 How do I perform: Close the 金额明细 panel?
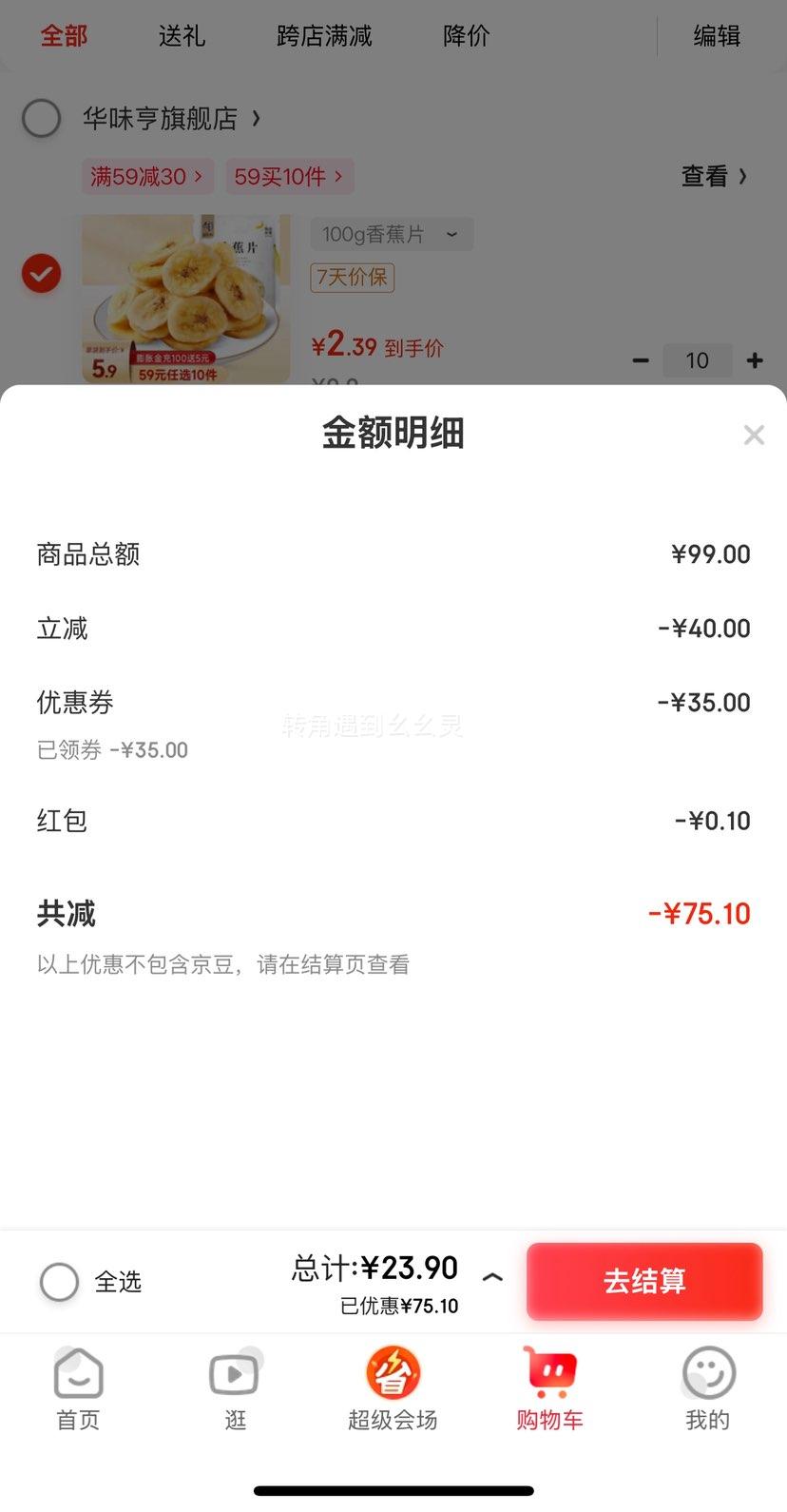754,436
